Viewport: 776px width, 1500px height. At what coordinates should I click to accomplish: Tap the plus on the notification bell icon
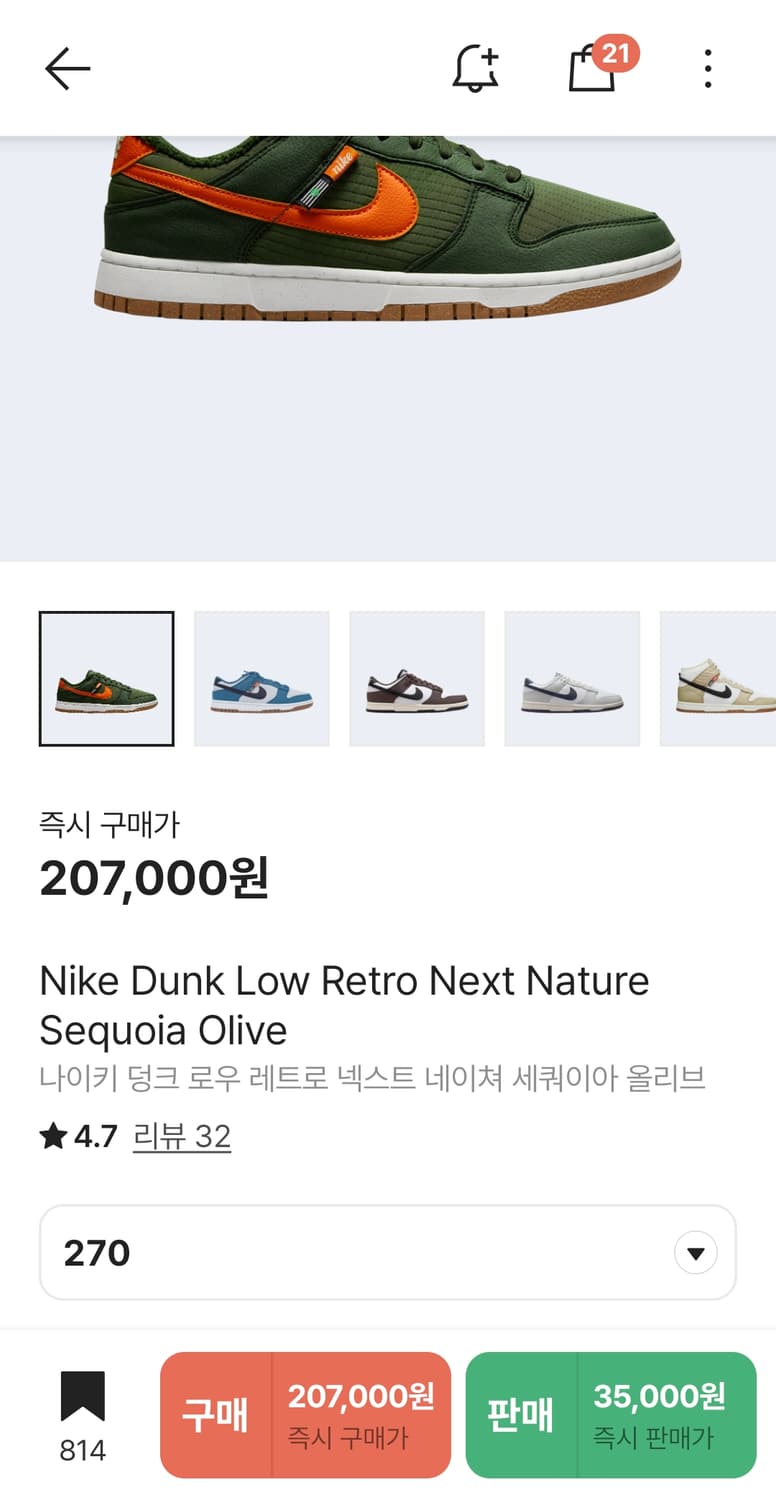(x=487, y=54)
